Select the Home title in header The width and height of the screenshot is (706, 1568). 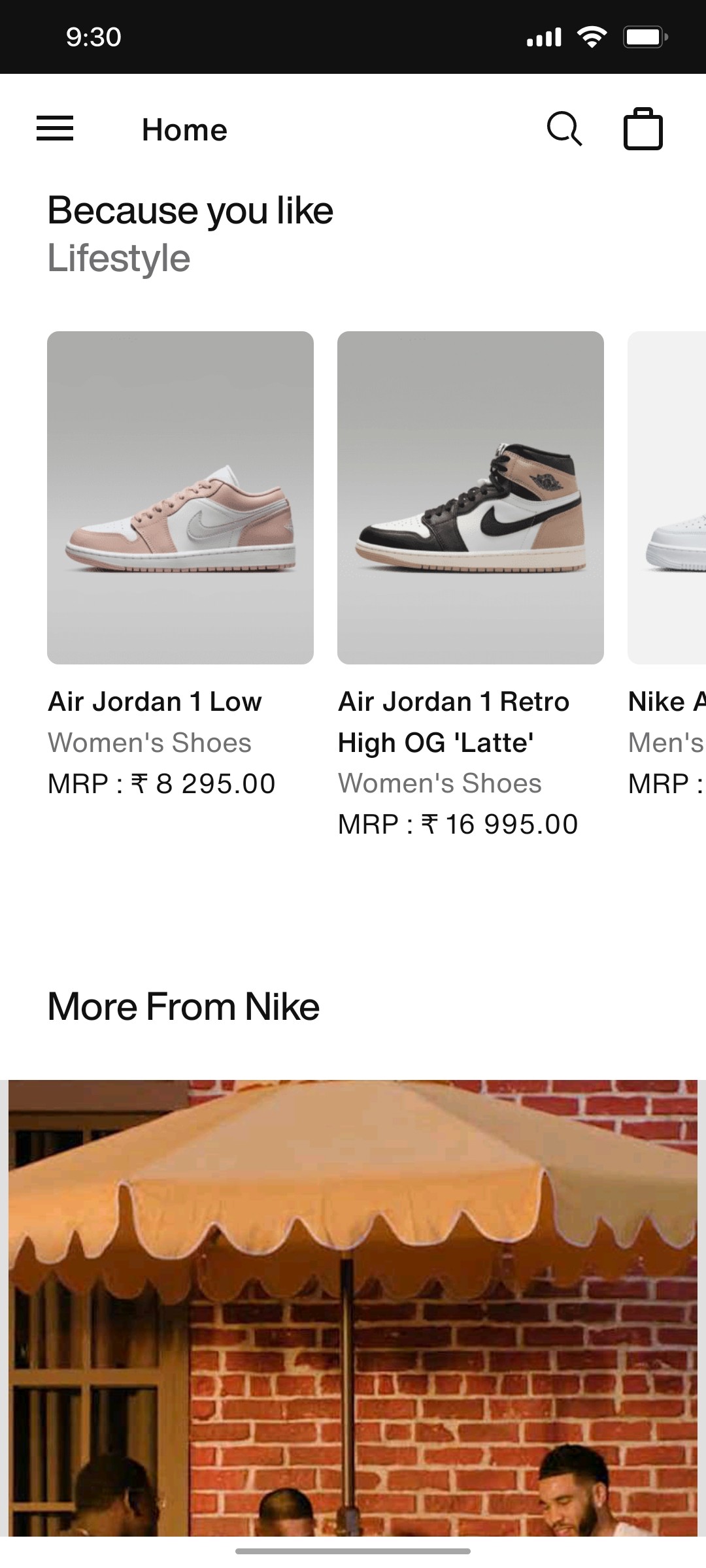(184, 129)
